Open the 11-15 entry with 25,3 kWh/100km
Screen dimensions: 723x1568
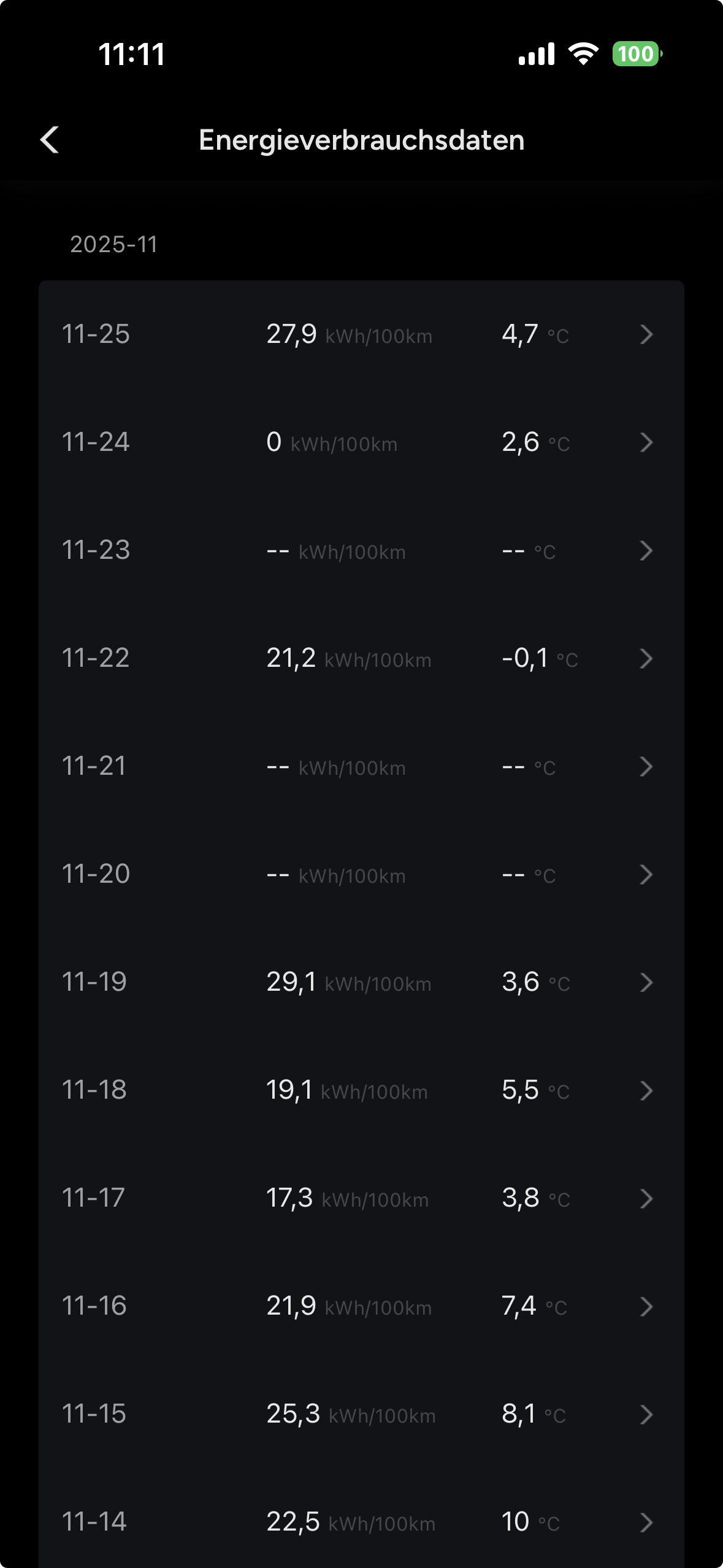pos(361,1415)
